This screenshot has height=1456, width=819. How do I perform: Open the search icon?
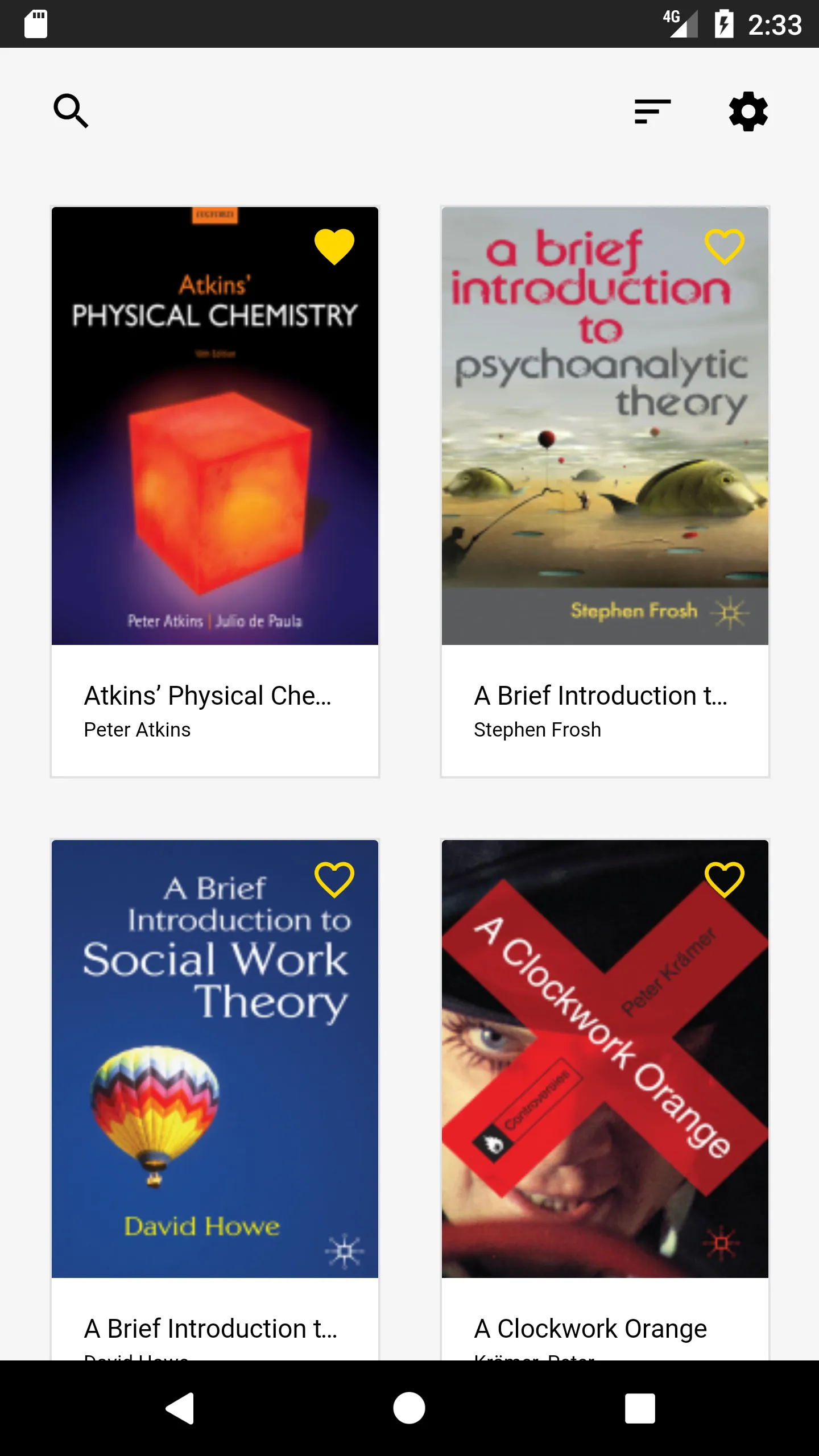tap(71, 111)
